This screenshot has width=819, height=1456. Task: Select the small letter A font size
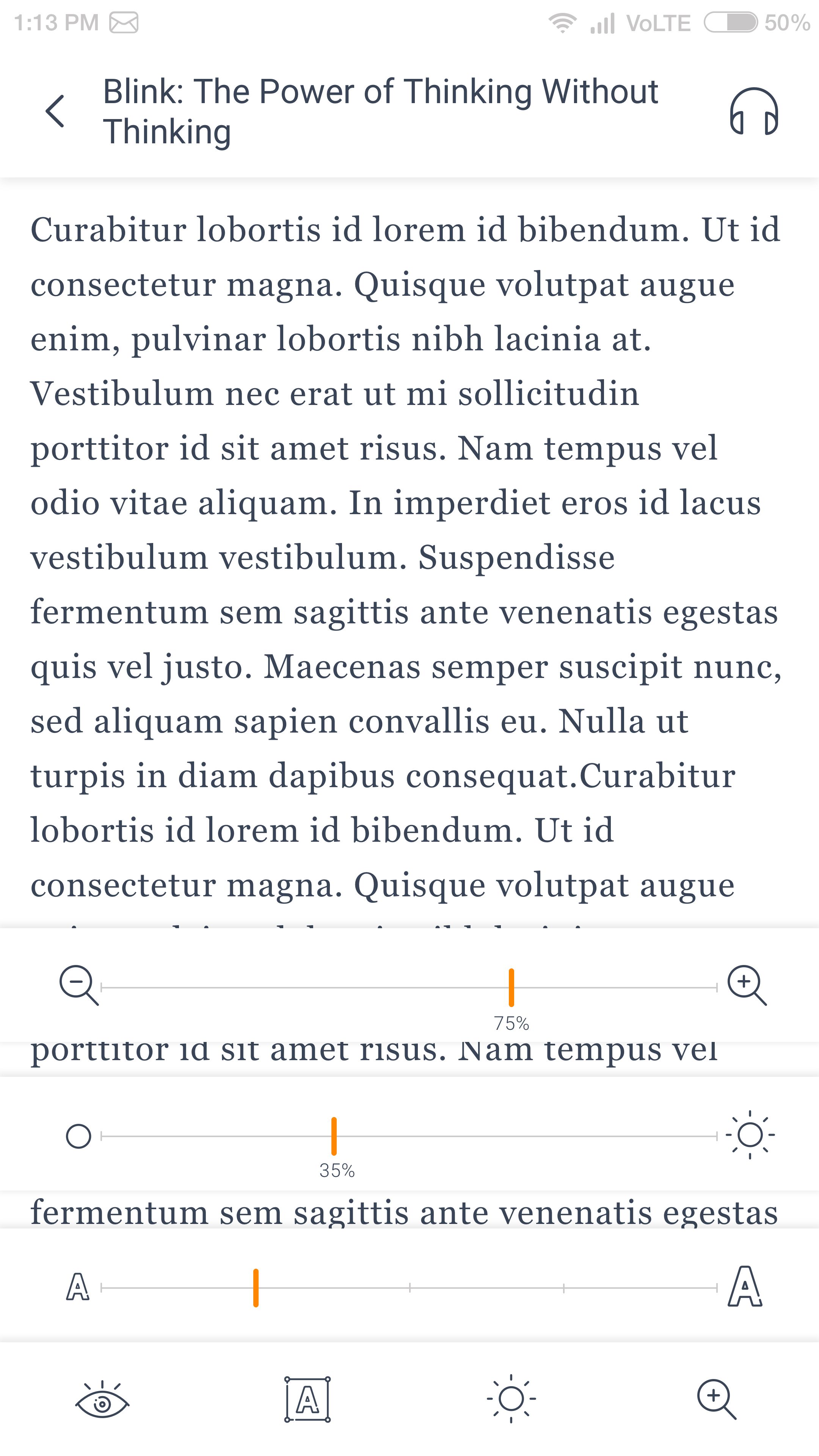(x=78, y=1288)
